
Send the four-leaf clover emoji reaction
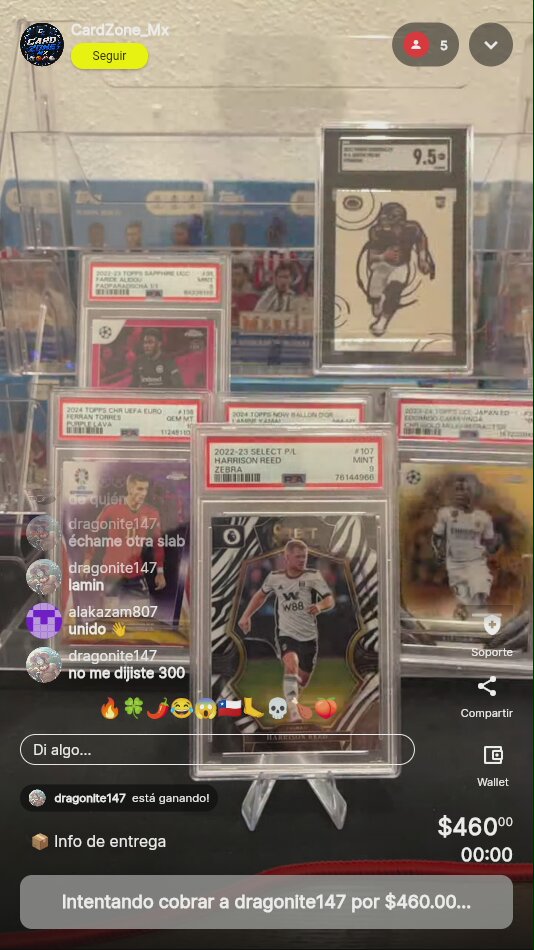tap(133, 708)
